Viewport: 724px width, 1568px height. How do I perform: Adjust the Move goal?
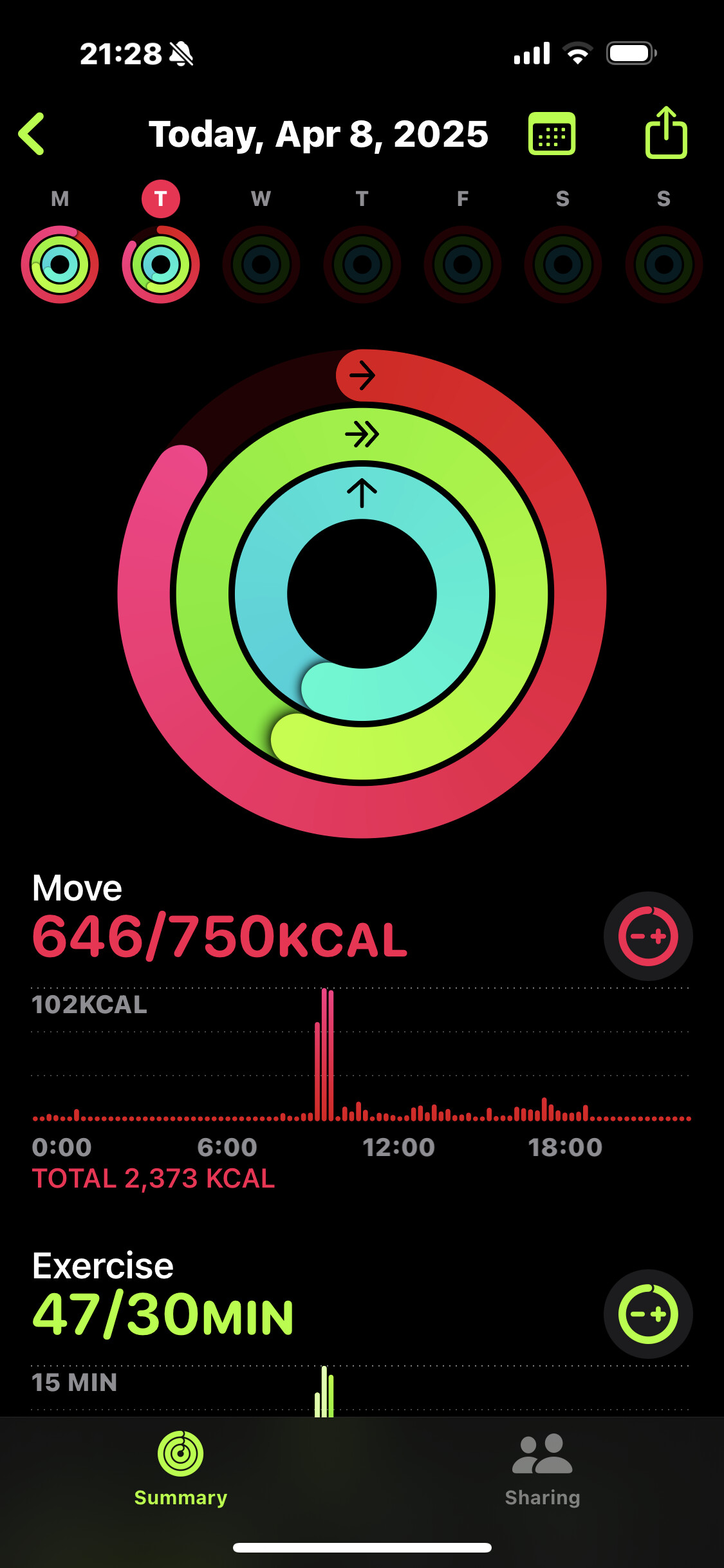point(648,936)
